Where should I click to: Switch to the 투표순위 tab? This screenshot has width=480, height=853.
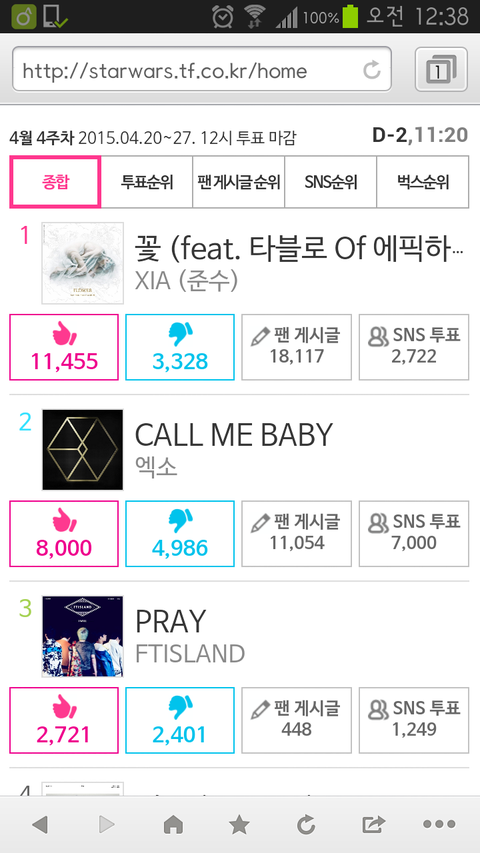pos(146,182)
